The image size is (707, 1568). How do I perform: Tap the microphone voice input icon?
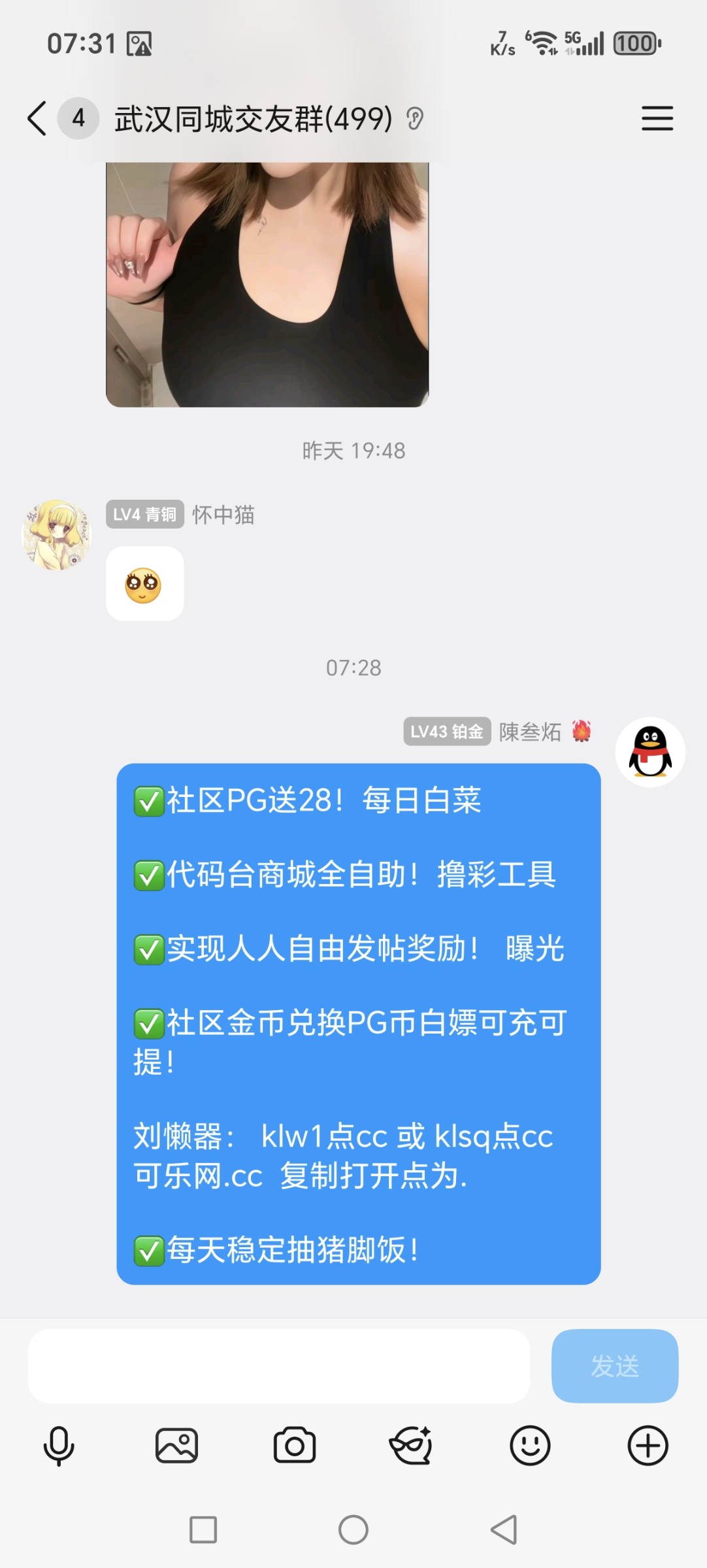pyautogui.click(x=59, y=1445)
